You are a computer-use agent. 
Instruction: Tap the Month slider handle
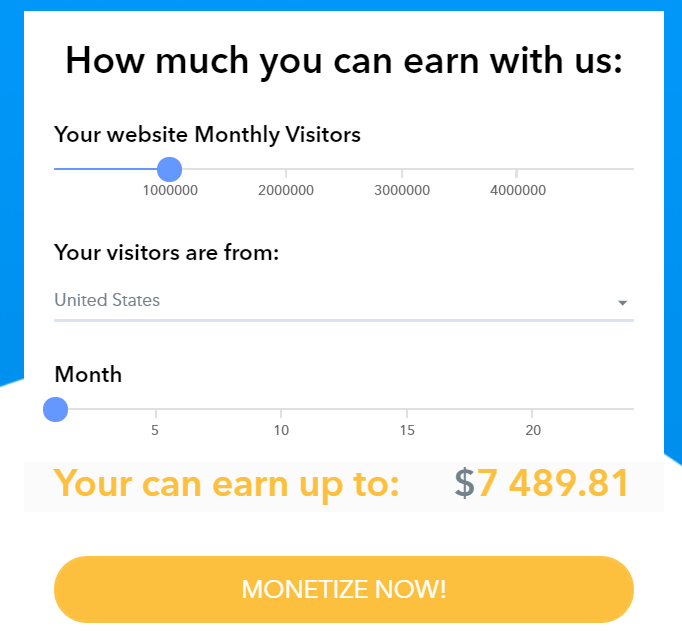56,409
